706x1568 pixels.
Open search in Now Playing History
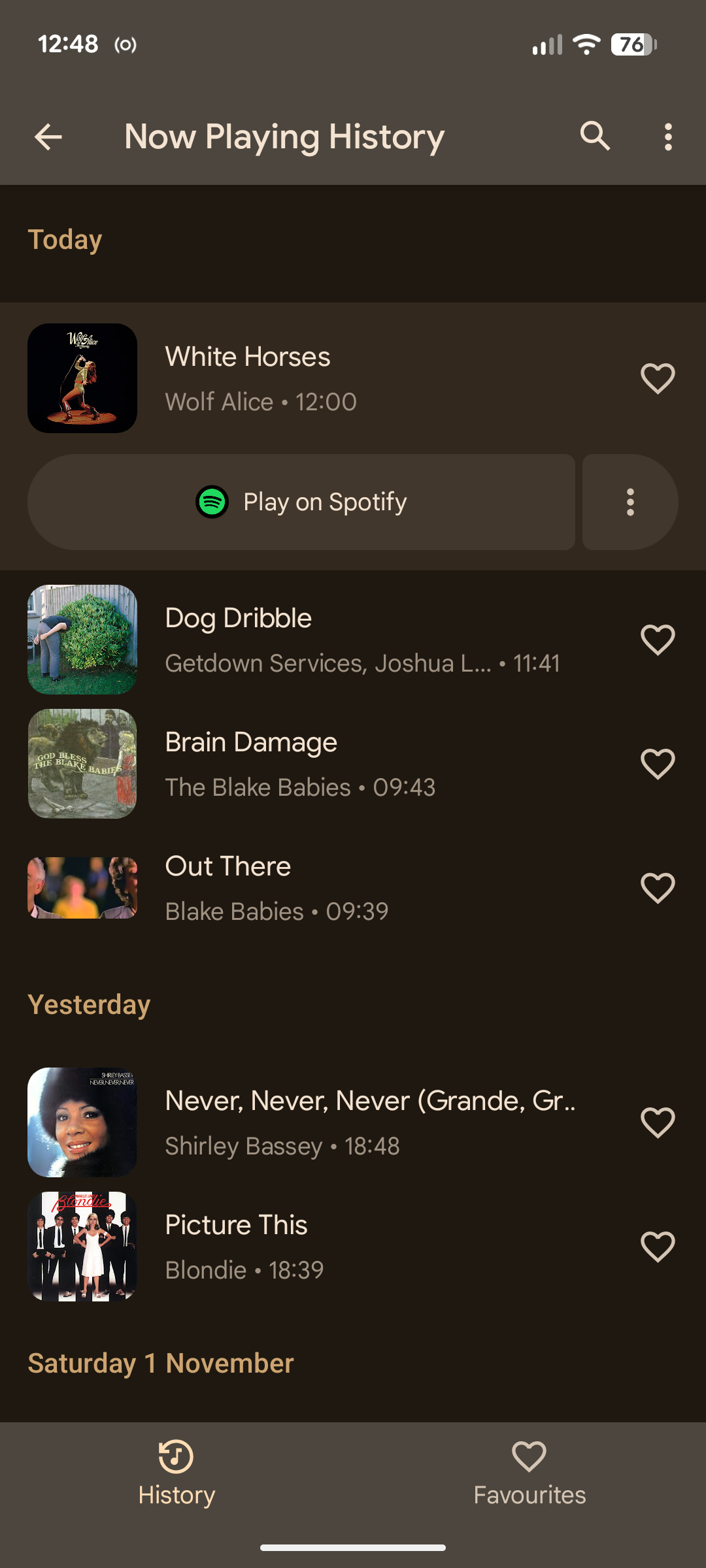click(x=594, y=137)
